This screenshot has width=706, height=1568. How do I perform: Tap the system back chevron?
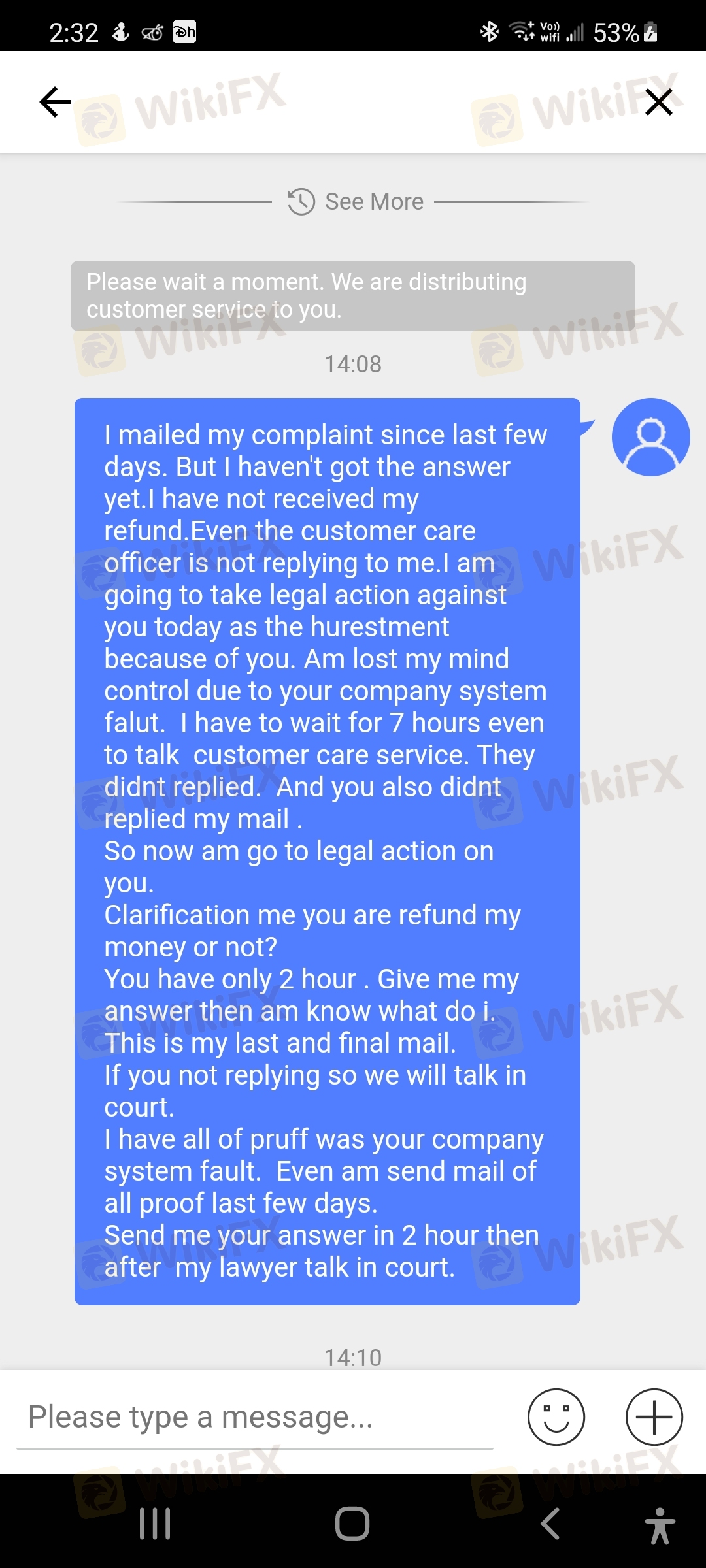click(x=550, y=1524)
